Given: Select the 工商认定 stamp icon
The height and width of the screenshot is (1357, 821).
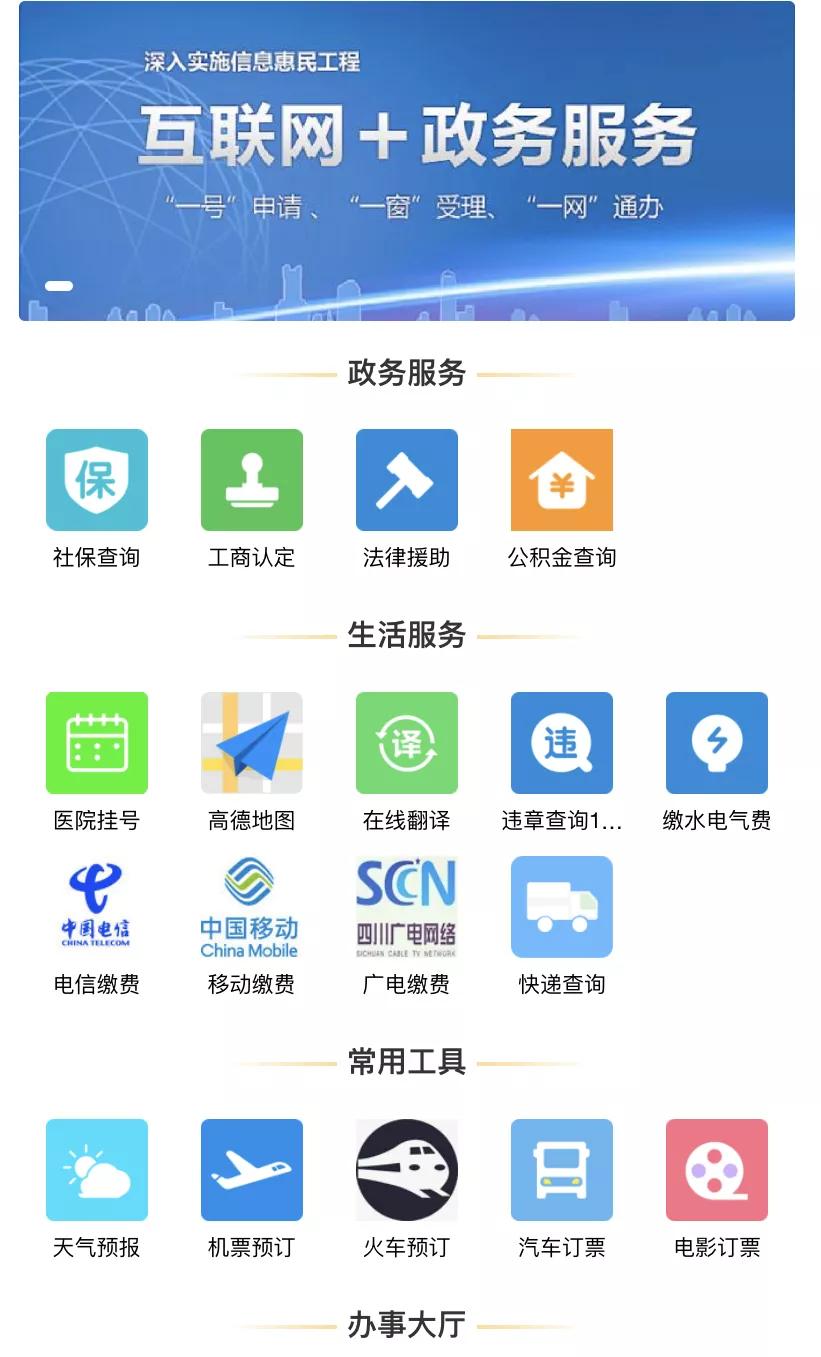Looking at the screenshot, I should coord(252,480).
